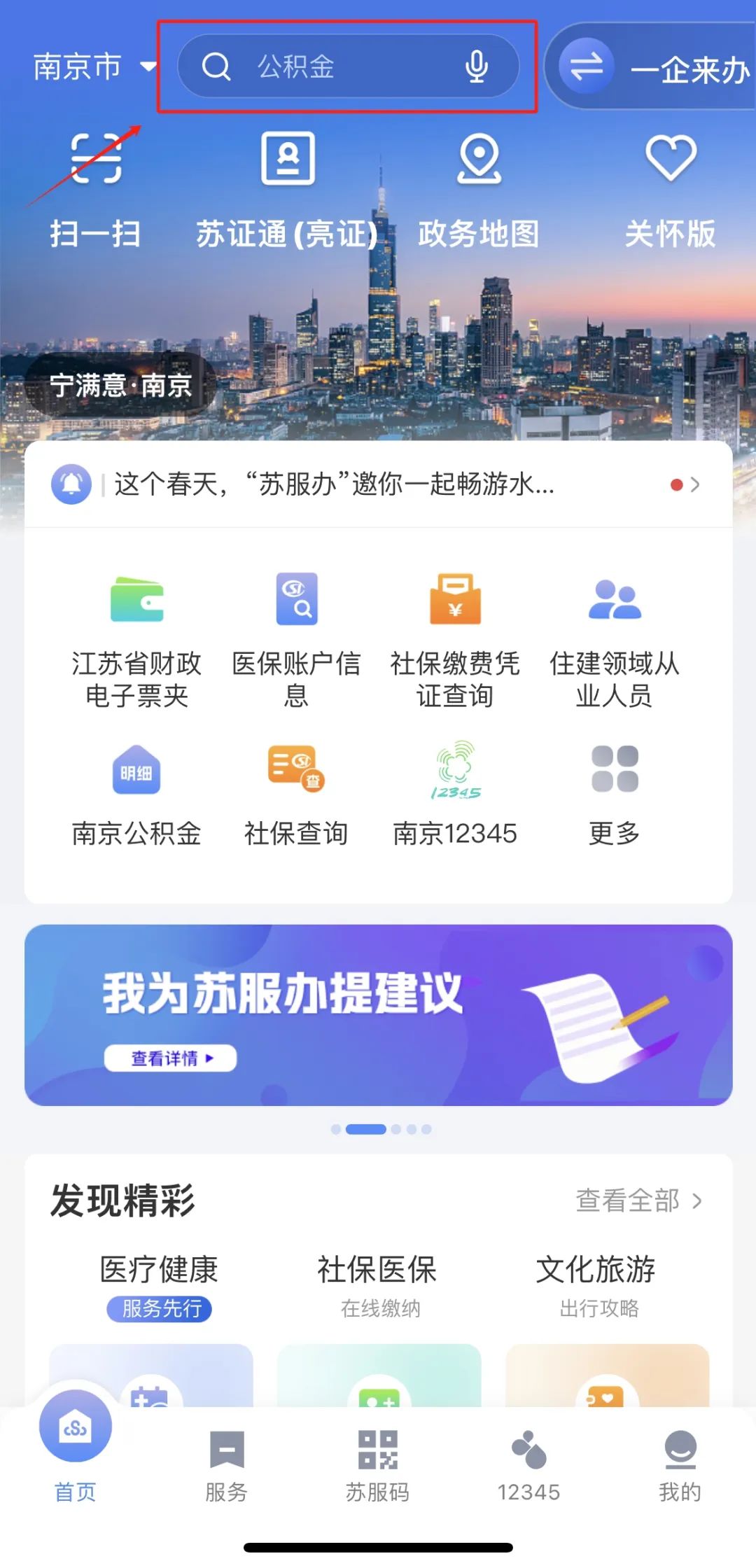
Task: Tap 查看全部 in 发现精彩
Action: tap(638, 1200)
